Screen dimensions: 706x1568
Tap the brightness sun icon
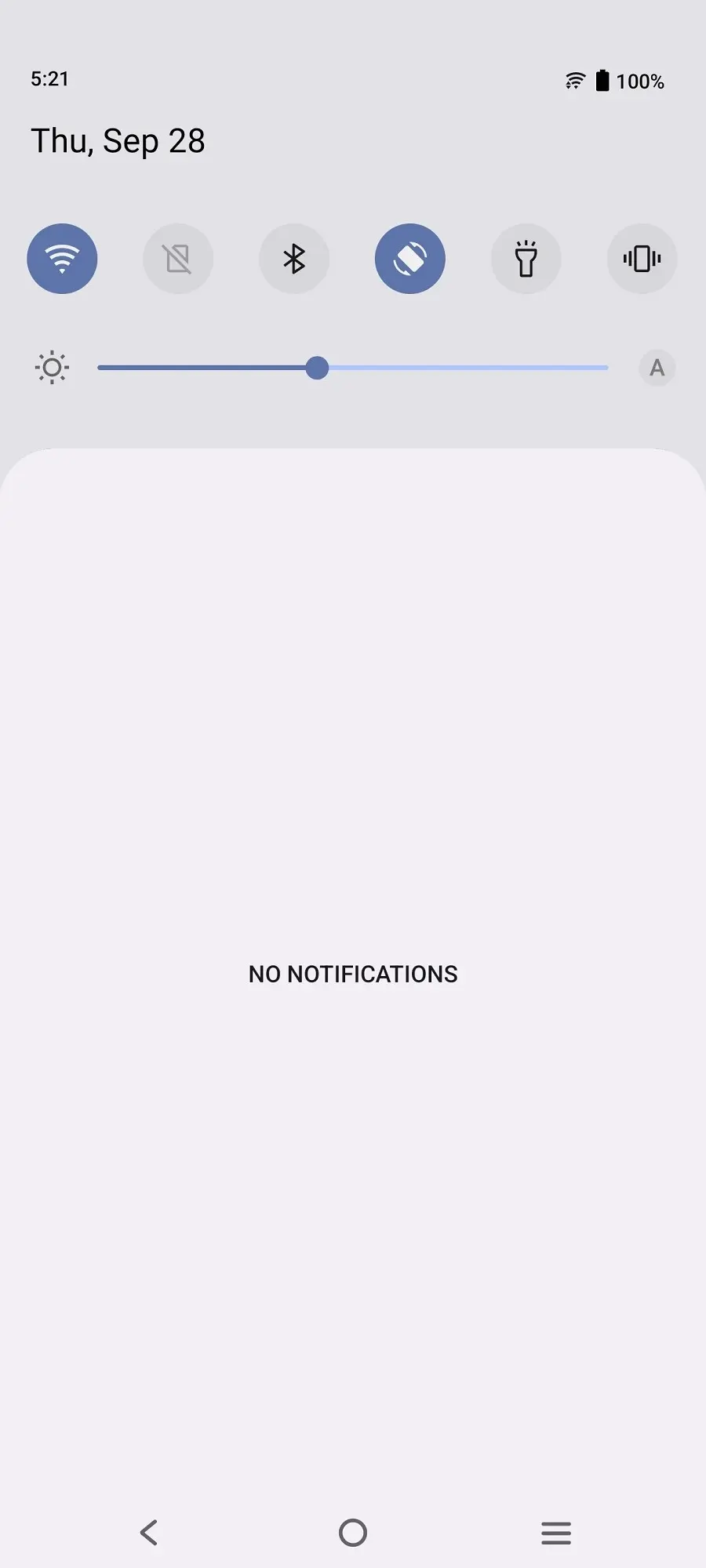point(51,368)
